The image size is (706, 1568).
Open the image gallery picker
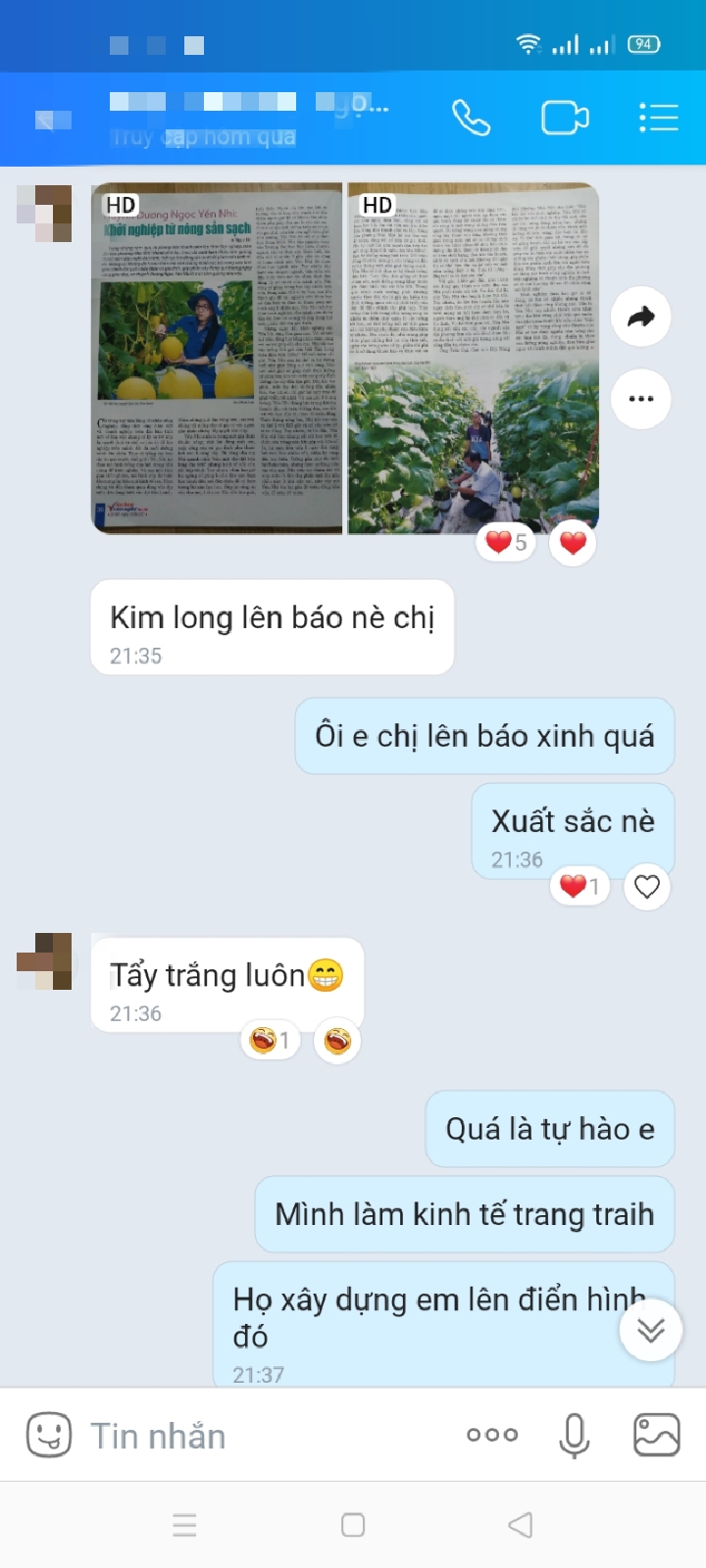tap(656, 1436)
